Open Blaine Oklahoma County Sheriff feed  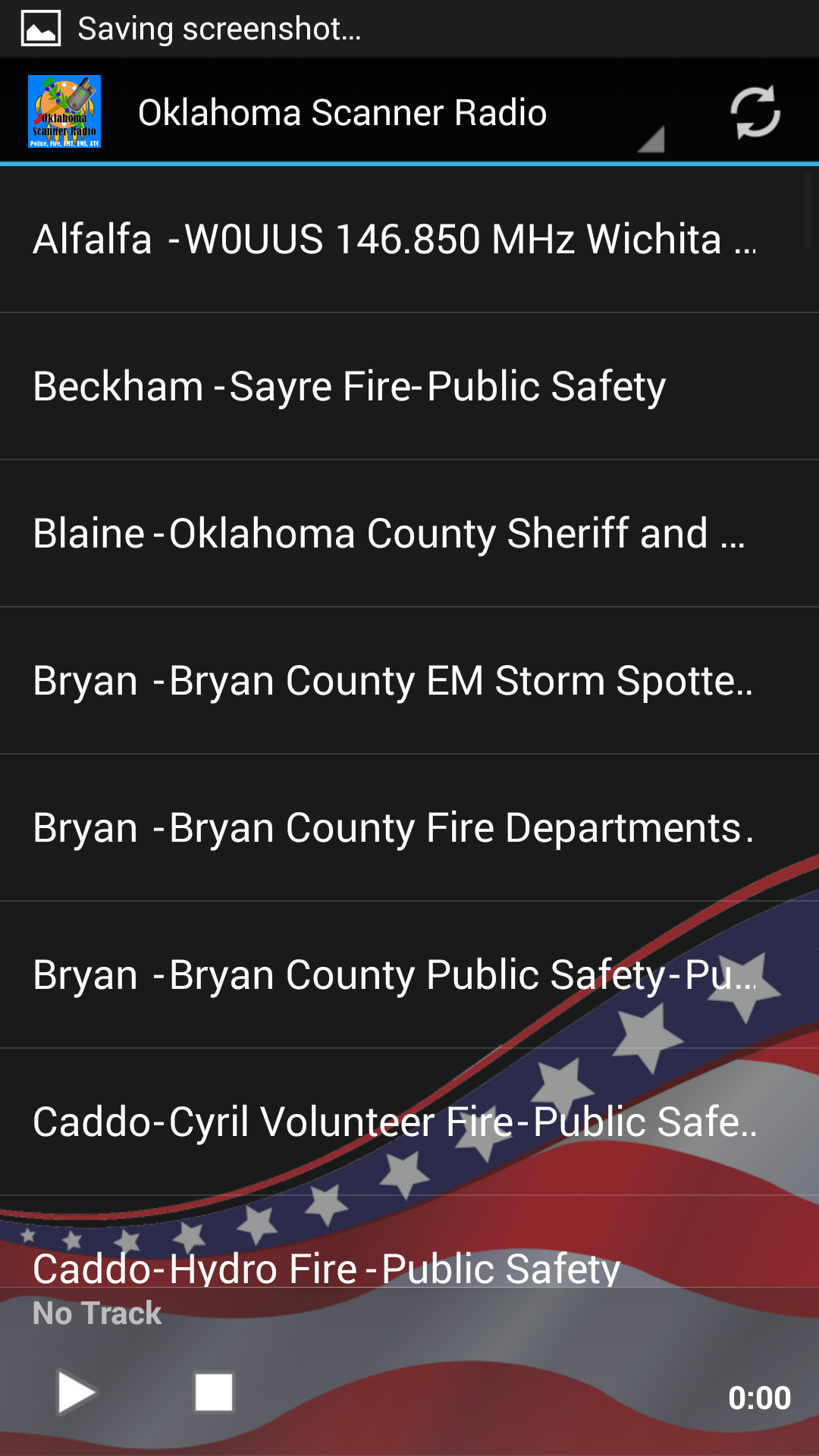389,533
